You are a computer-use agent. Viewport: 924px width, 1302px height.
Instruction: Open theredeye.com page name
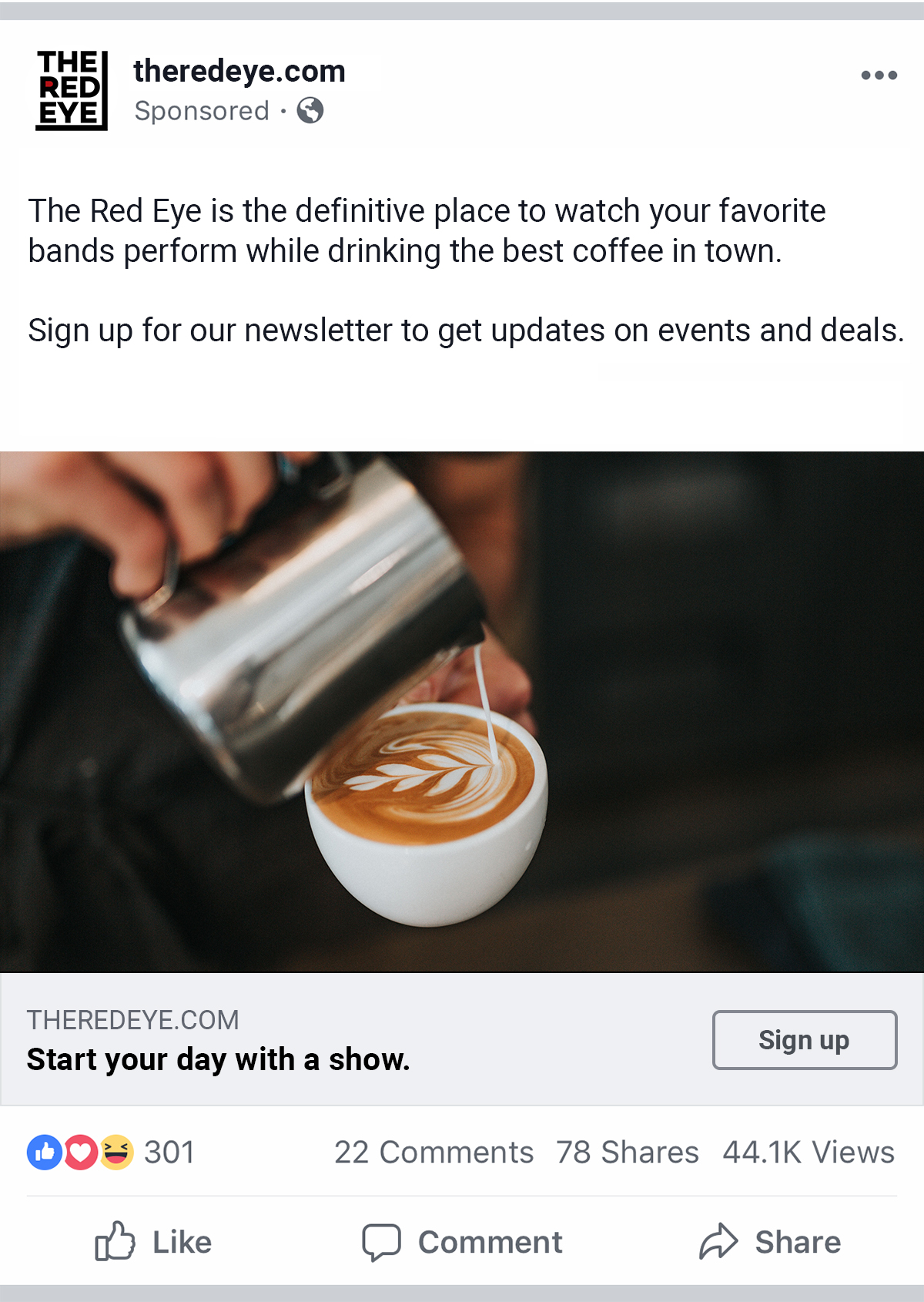[x=239, y=72]
